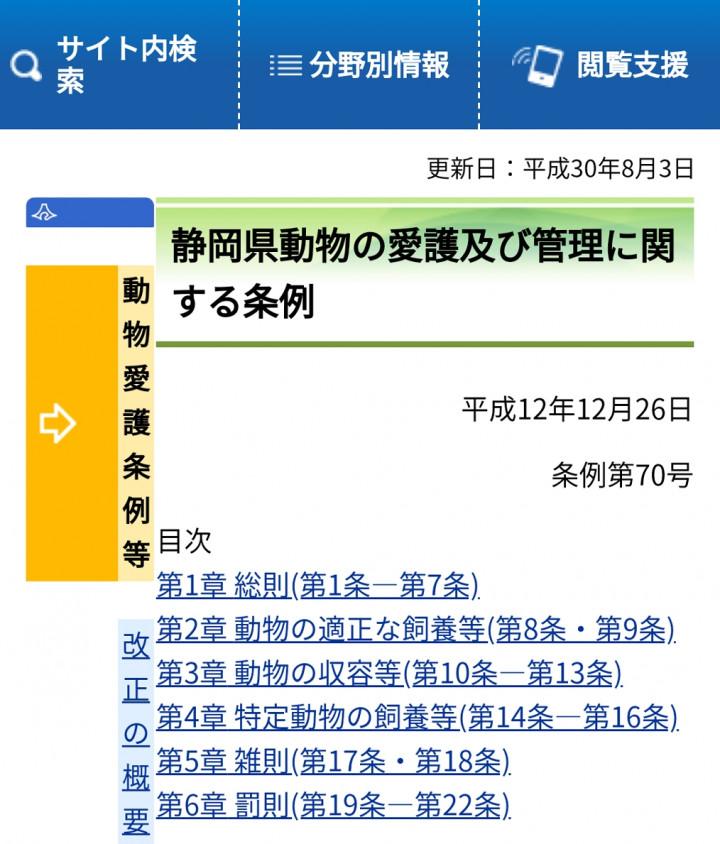Select the 動物愛護条例等 side tab
Screen dimensions: 720x844
(136, 423)
